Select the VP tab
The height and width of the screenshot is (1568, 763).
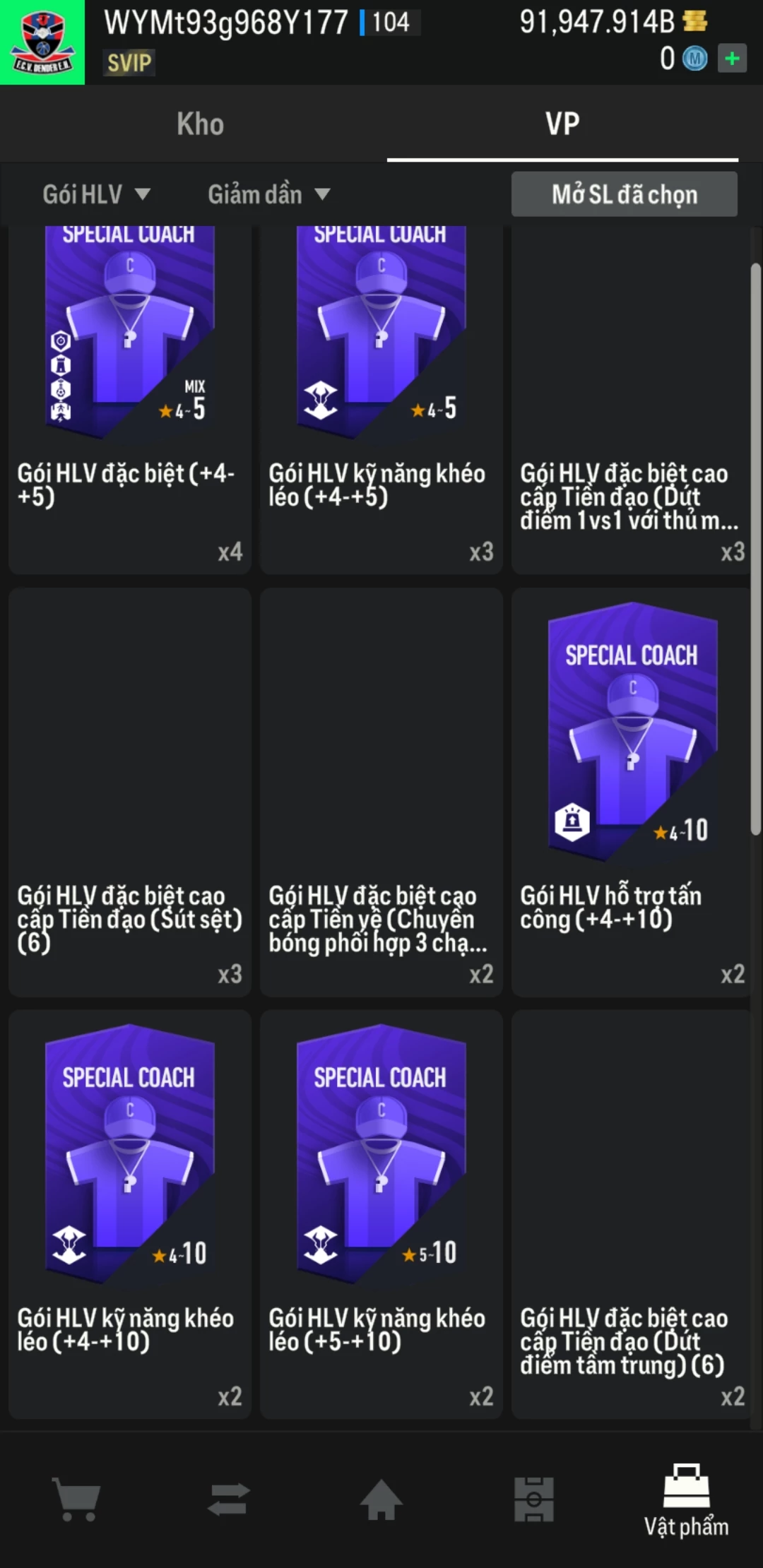(562, 124)
